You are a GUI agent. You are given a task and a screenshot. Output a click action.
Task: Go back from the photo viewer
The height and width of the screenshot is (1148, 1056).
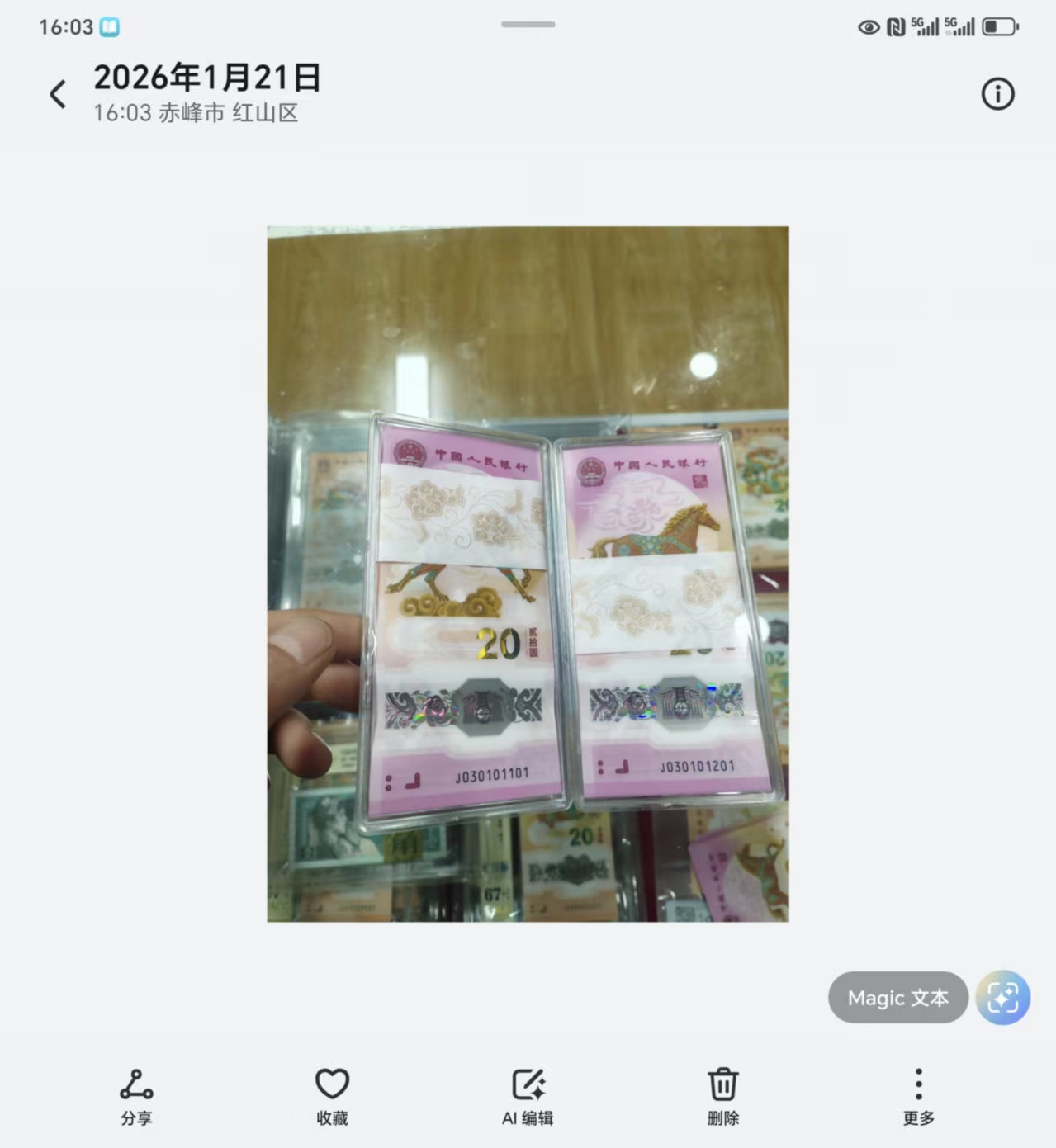pyautogui.click(x=58, y=94)
